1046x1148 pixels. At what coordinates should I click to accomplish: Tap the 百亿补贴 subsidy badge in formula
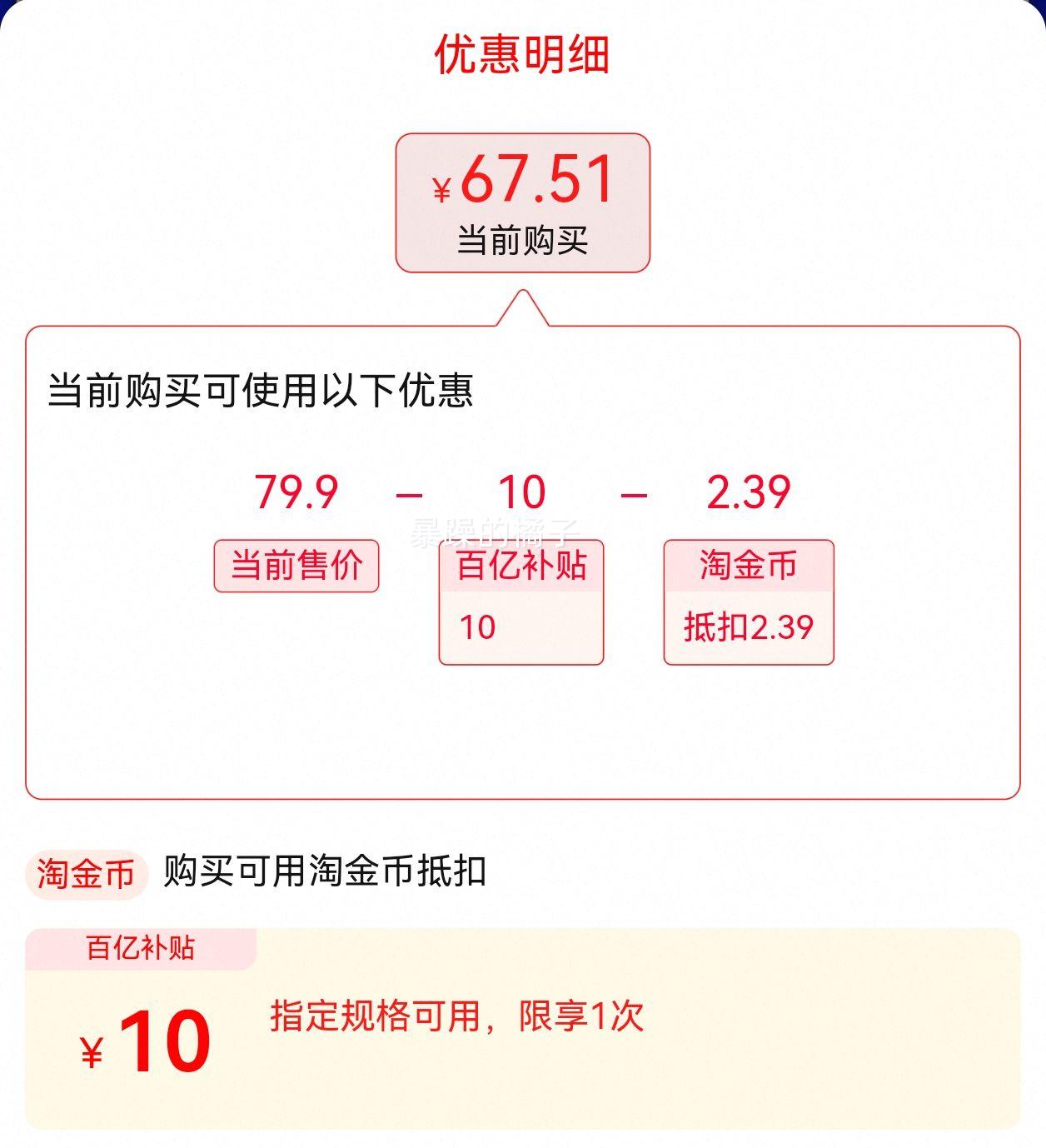tap(521, 566)
